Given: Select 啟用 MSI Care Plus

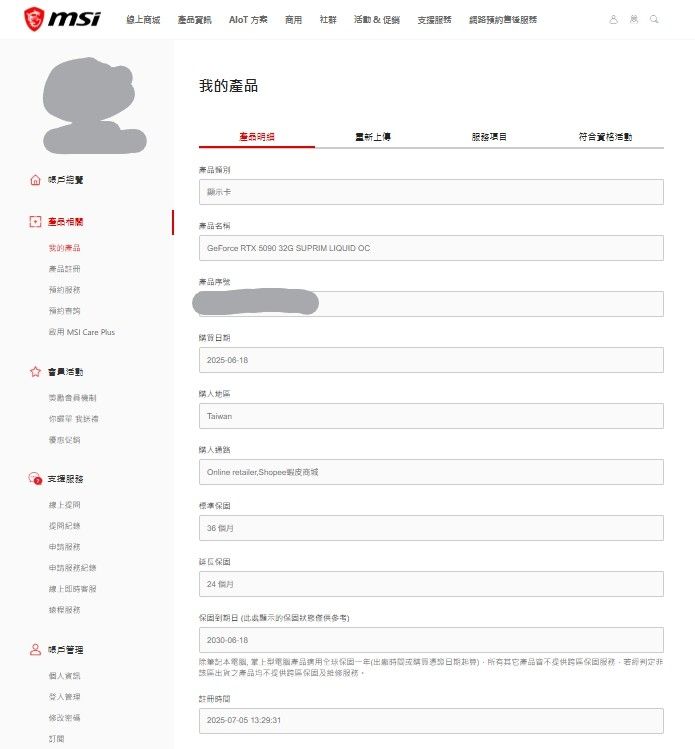Looking at the screenshot, I should tap(81, 332).
